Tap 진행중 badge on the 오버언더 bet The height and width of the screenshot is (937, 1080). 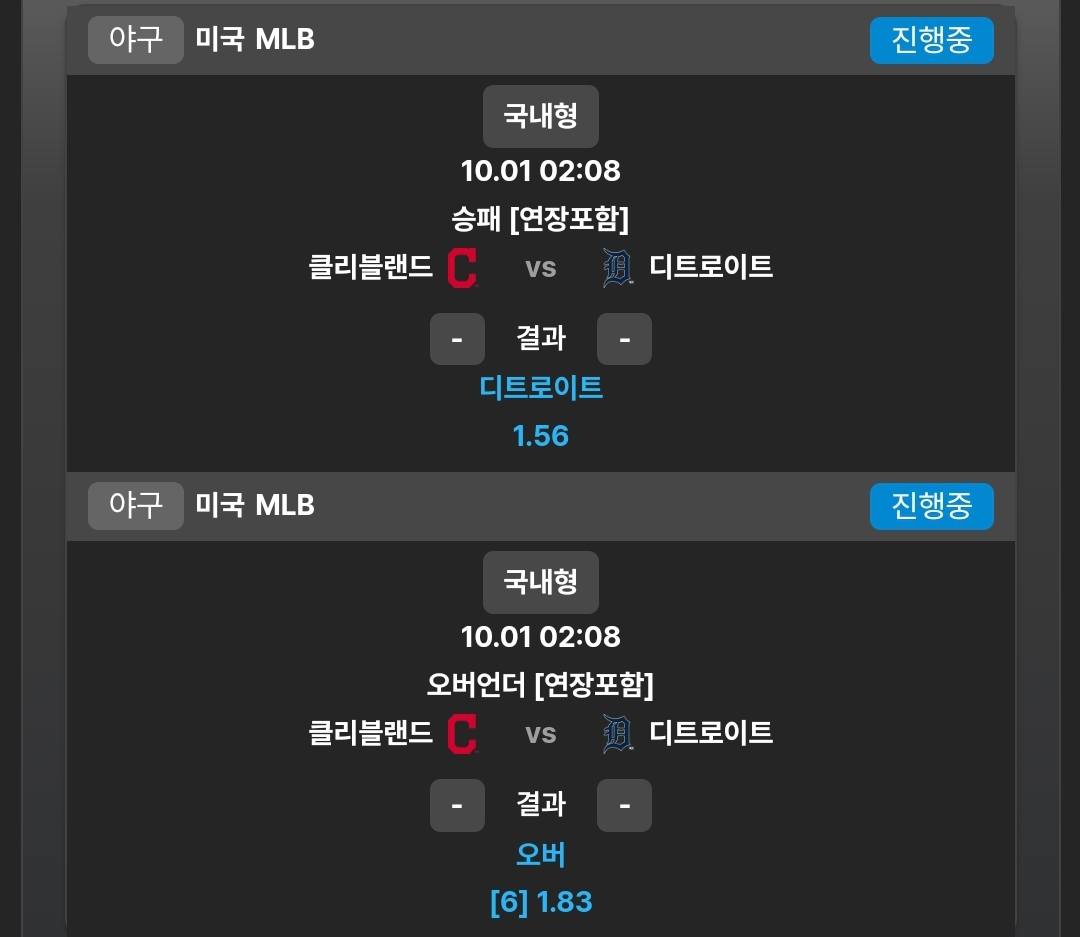(931, 506)
